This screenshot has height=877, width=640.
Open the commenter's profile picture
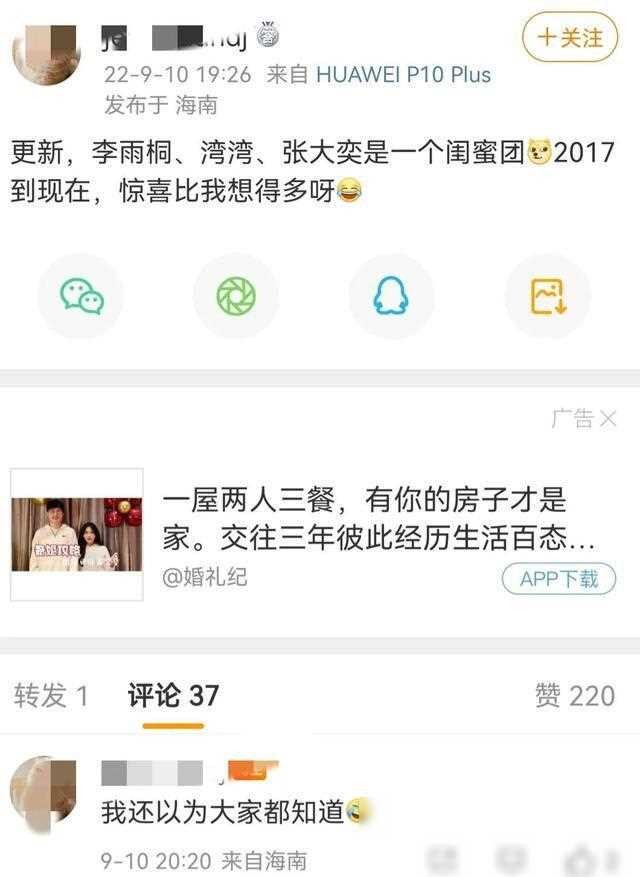(43, 792)
